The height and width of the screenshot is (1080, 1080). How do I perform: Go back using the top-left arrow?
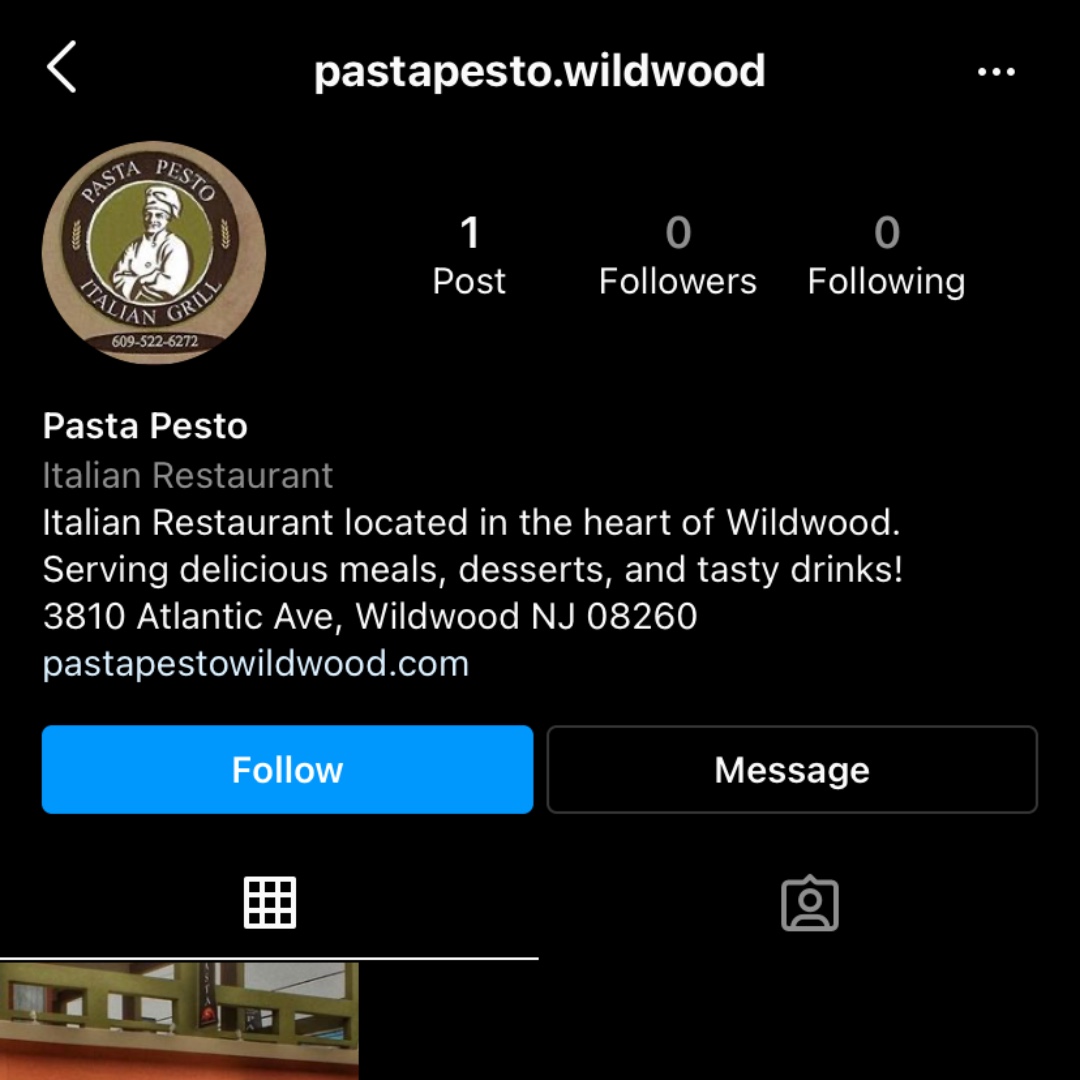pyautogui.click(x=62, y=70)
